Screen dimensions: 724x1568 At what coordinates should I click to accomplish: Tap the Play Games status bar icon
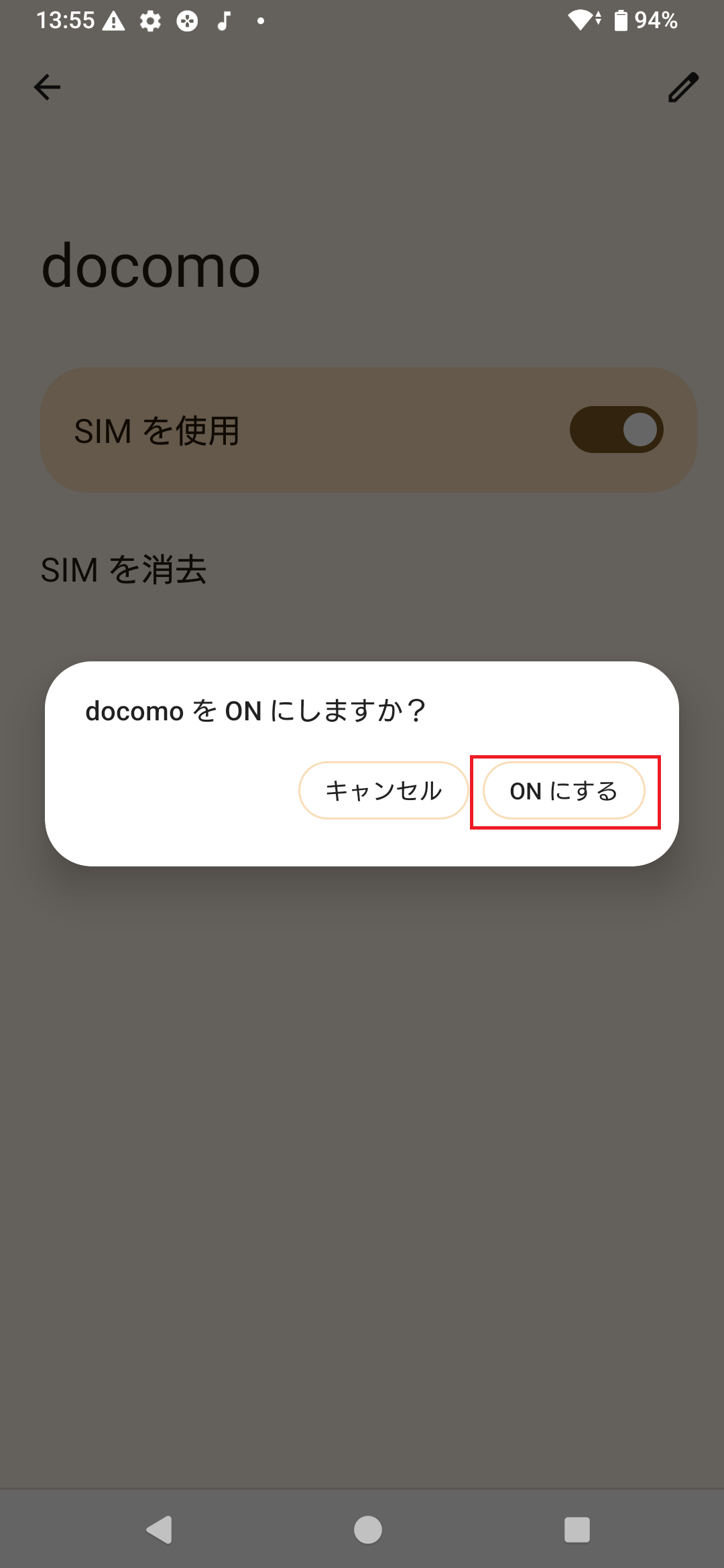186,20
